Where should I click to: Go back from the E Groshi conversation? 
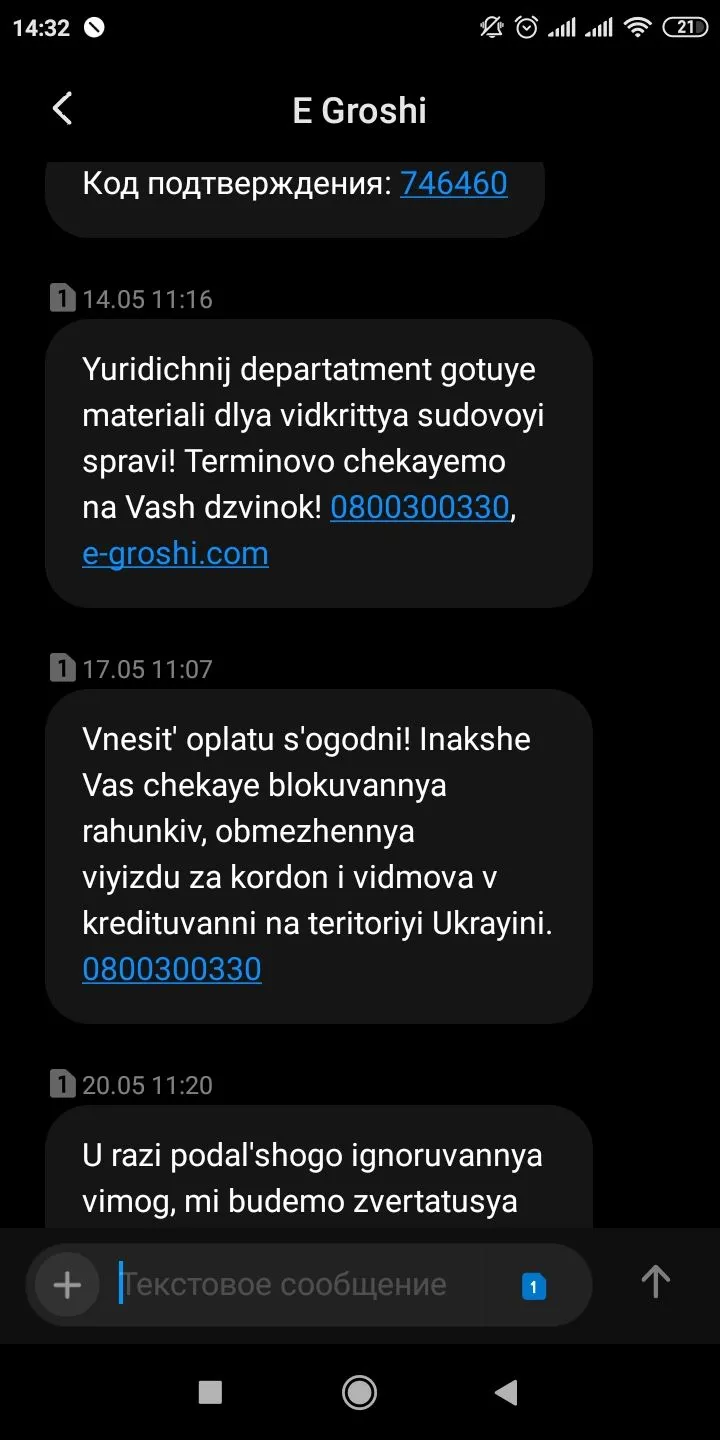(x=62, y=109)
